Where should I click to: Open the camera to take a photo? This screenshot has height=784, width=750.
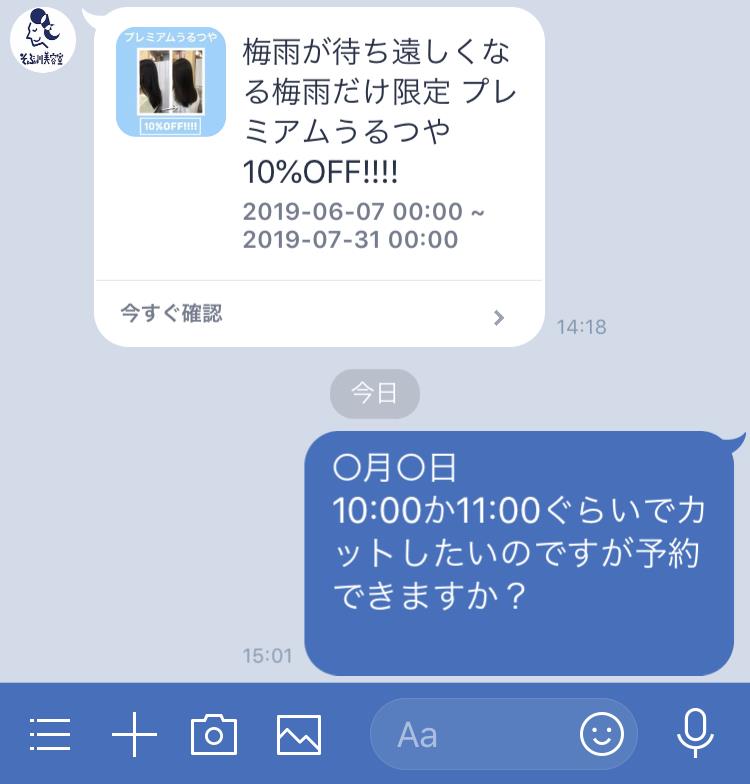point(213,735)
